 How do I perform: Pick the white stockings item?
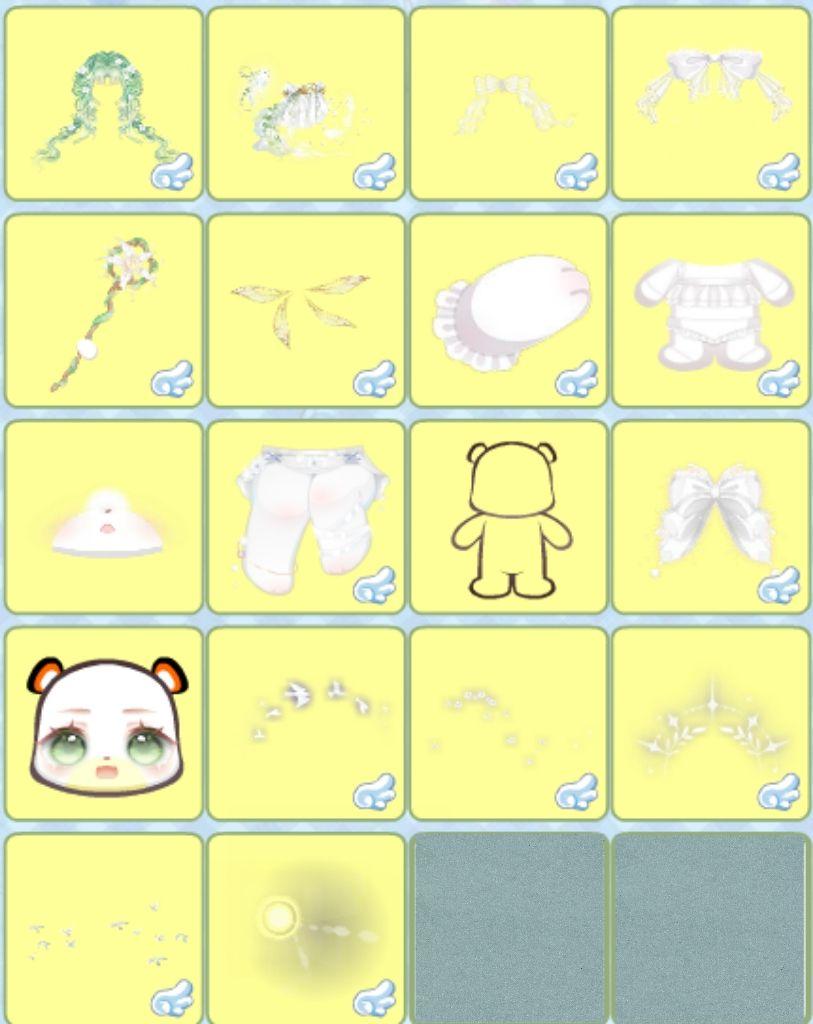pos(306,517)
